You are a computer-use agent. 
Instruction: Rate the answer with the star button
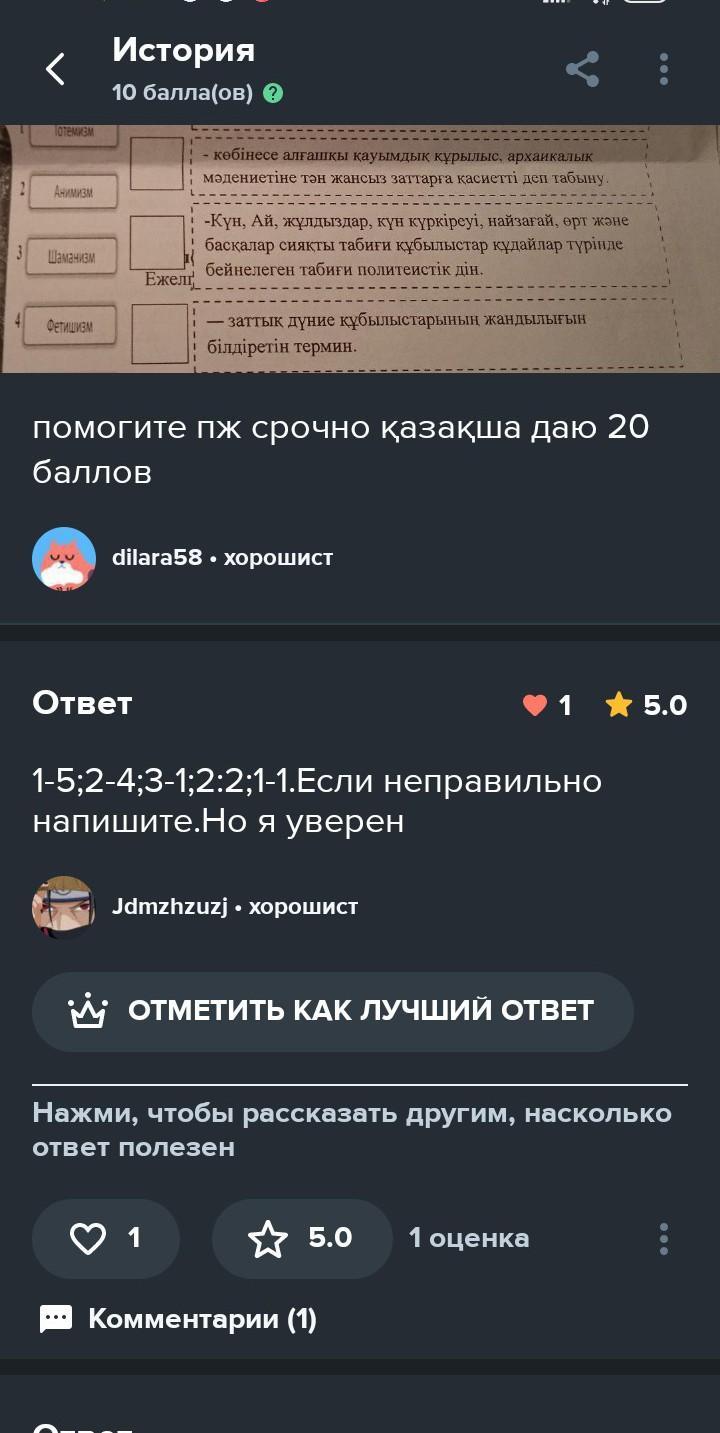pyautogui.click(x=301, y=1239)
